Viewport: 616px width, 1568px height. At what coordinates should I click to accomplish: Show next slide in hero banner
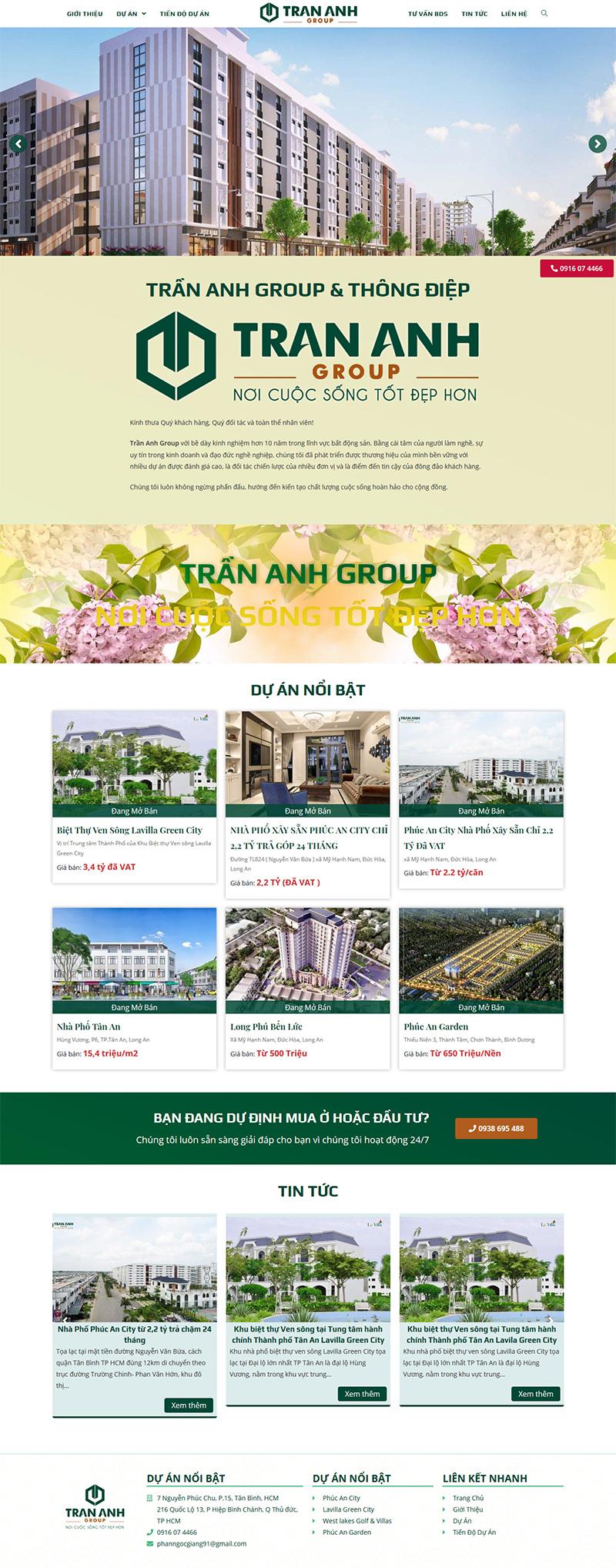597,143
